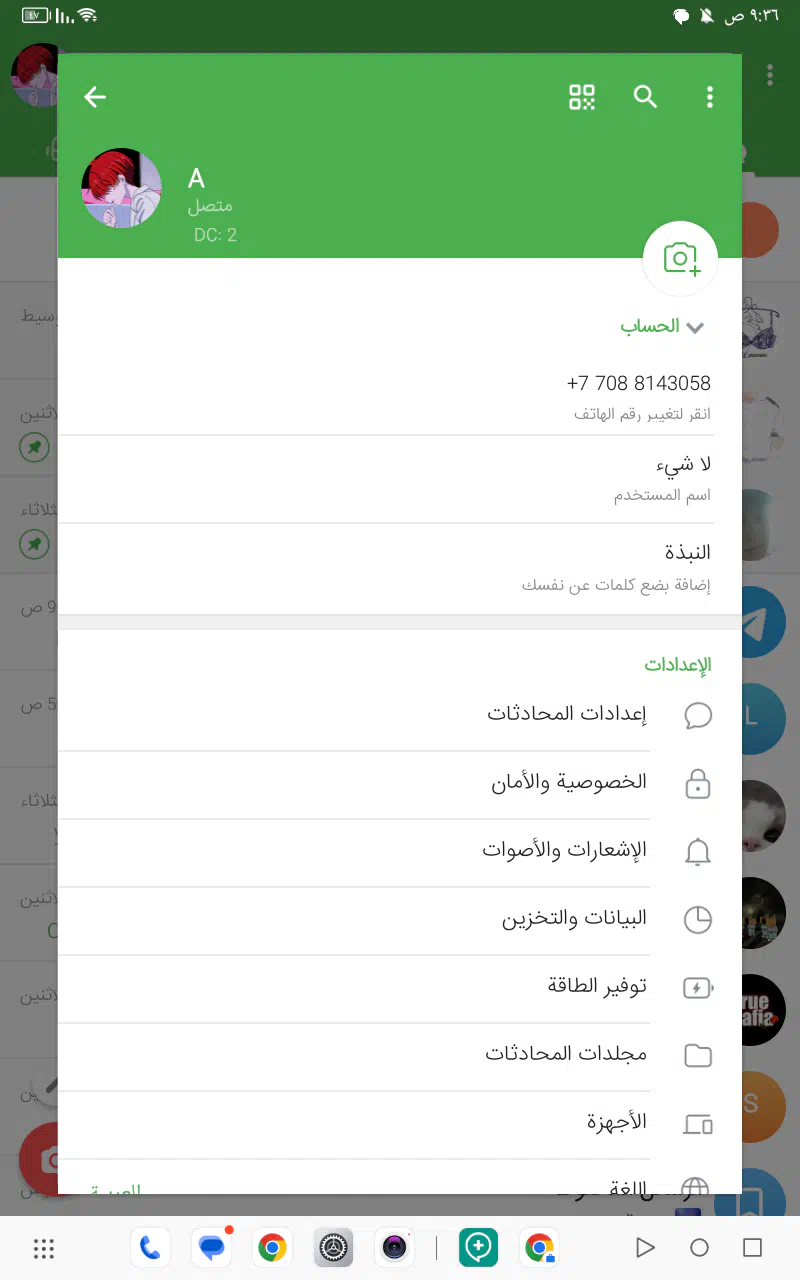800x1280 pixels.
Task: Tap the system home circle button
Action: 700,1247
